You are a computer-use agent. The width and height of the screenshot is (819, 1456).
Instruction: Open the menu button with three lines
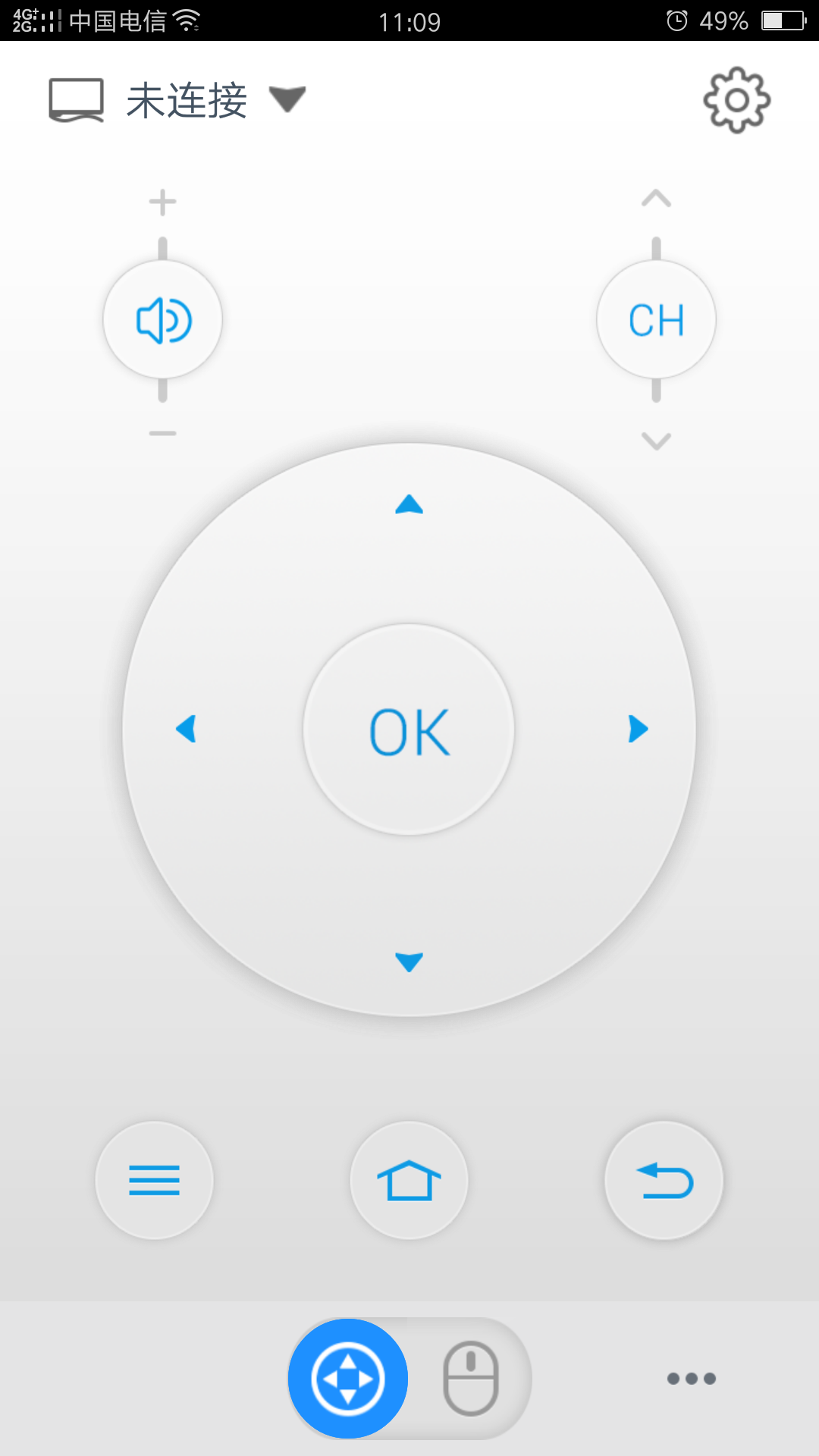(154, 1181)
